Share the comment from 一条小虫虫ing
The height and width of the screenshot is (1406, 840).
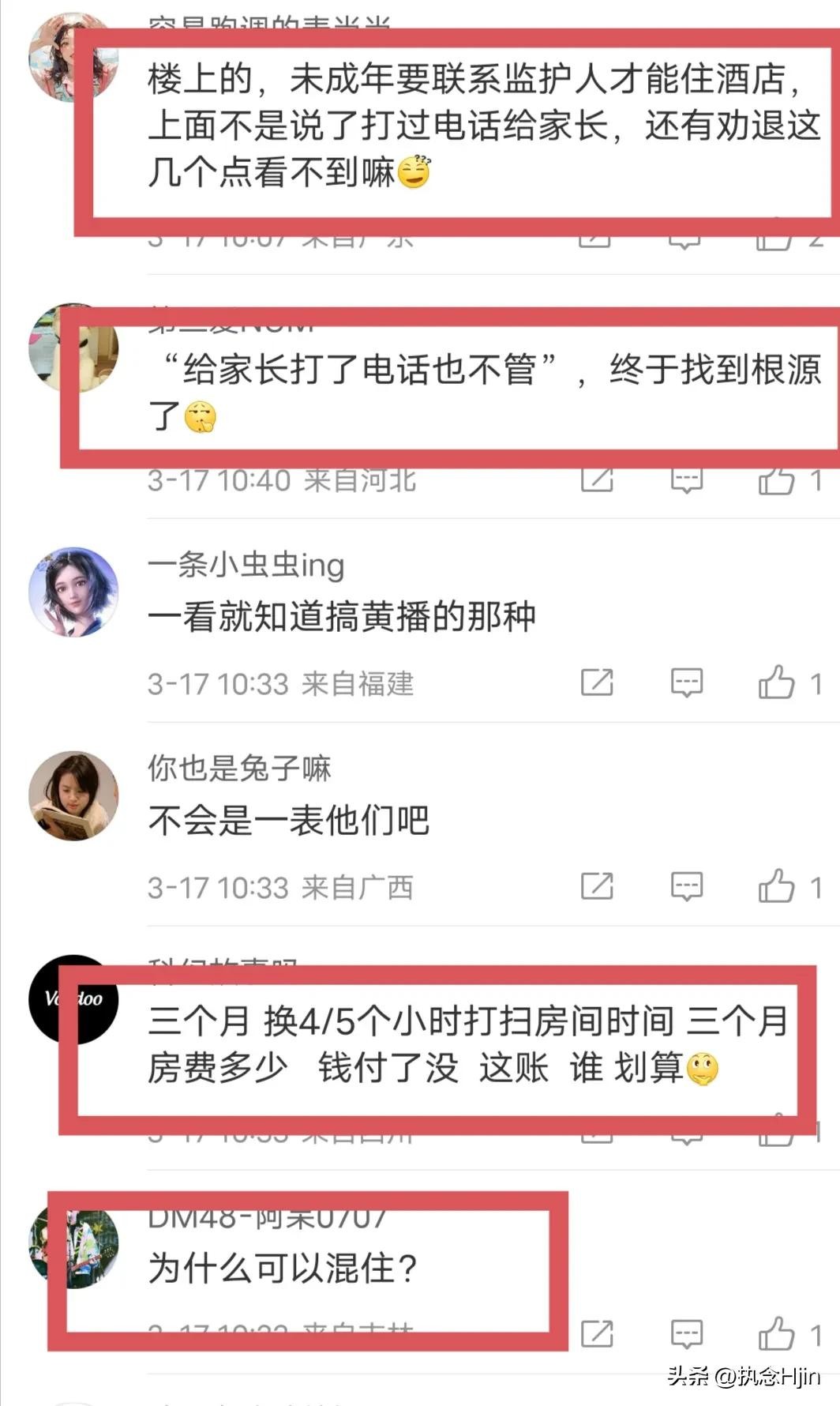point(597,682)
